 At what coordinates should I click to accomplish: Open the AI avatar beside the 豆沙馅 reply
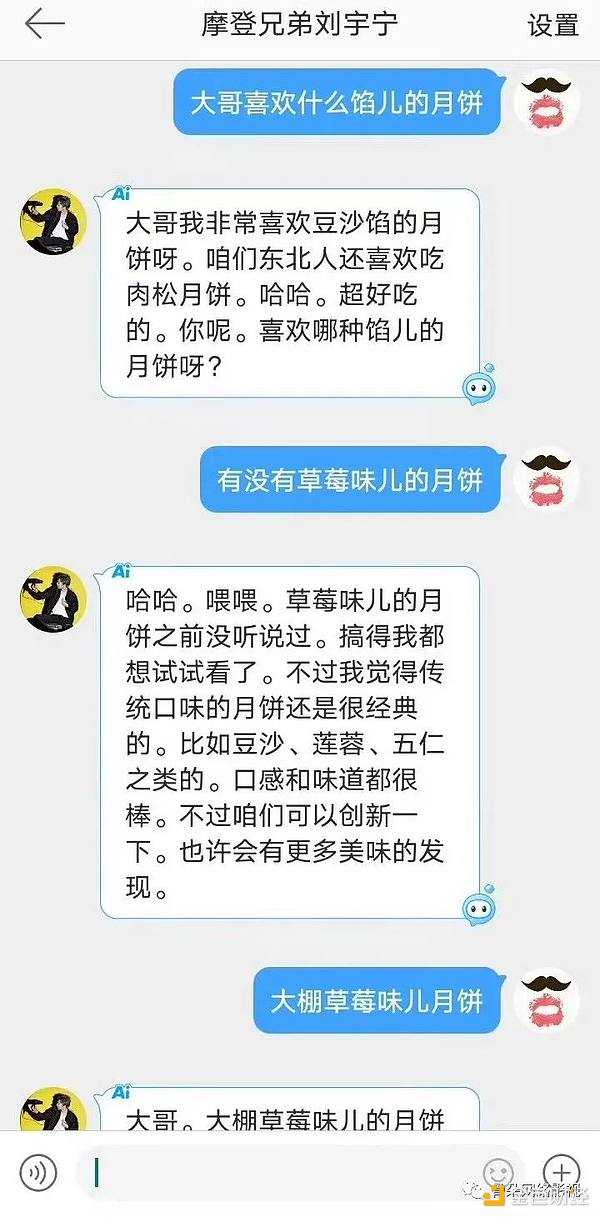pos(52,220)
